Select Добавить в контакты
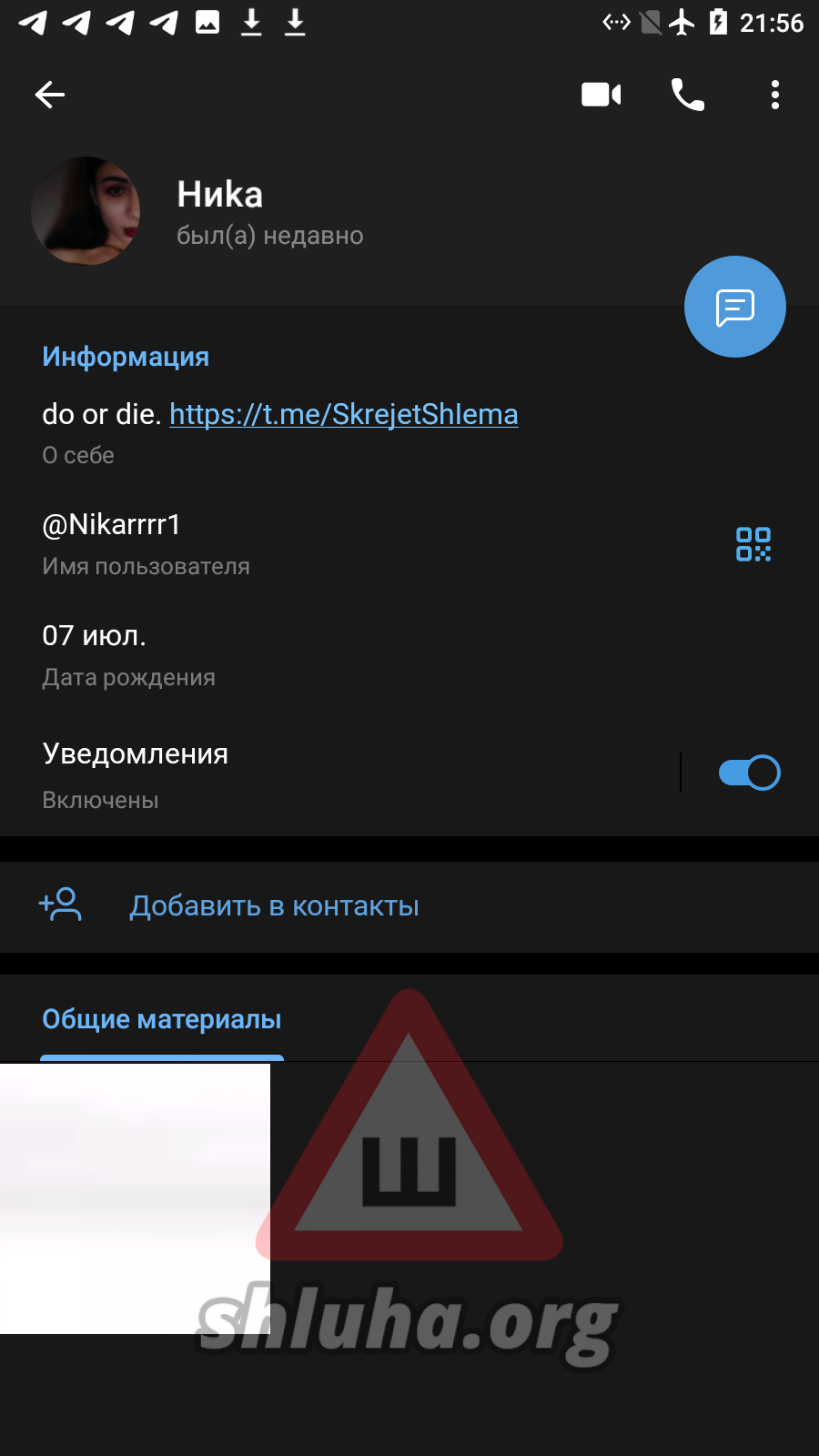Screen dimensions: 819x1456 click(x=273, y=906)
